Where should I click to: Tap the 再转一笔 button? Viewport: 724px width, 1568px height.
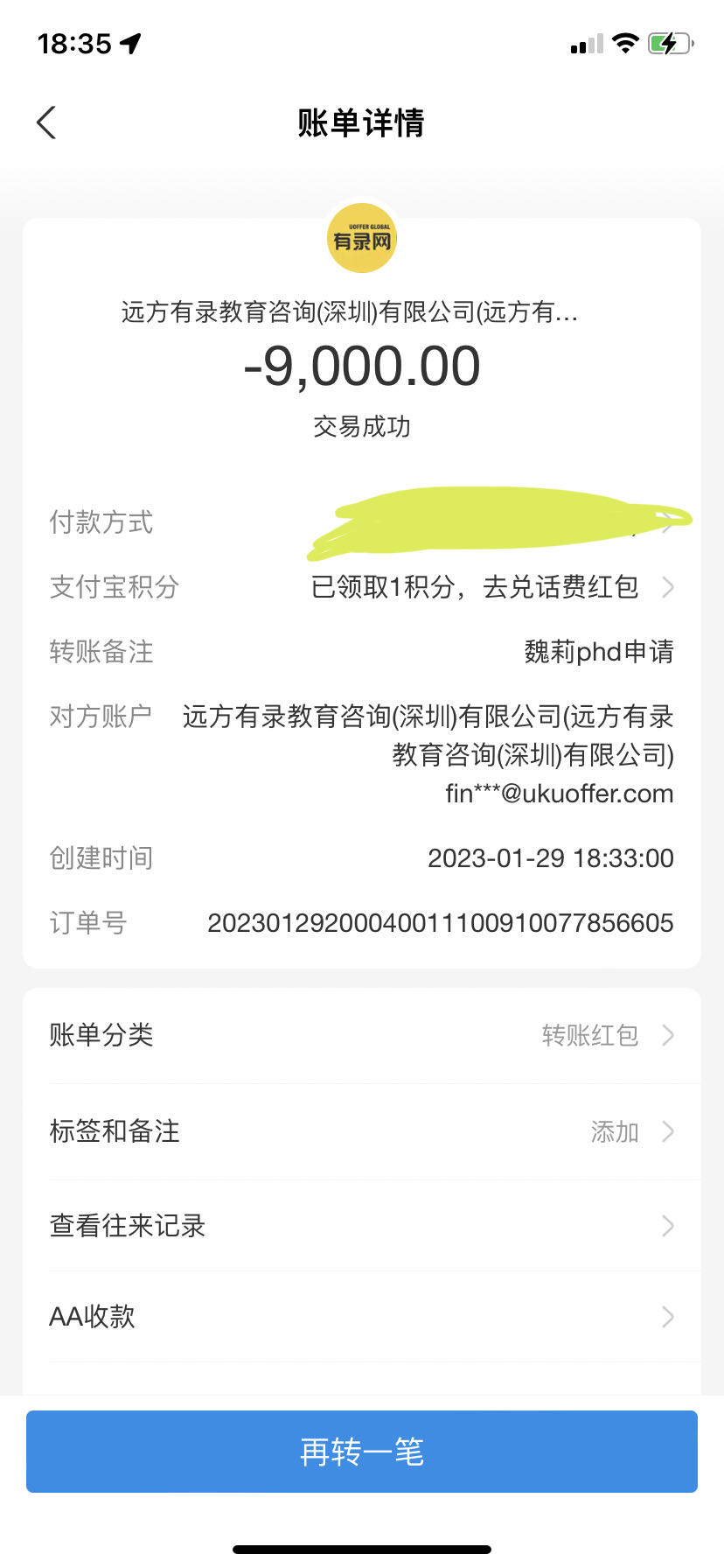(x=362, y=1452)
